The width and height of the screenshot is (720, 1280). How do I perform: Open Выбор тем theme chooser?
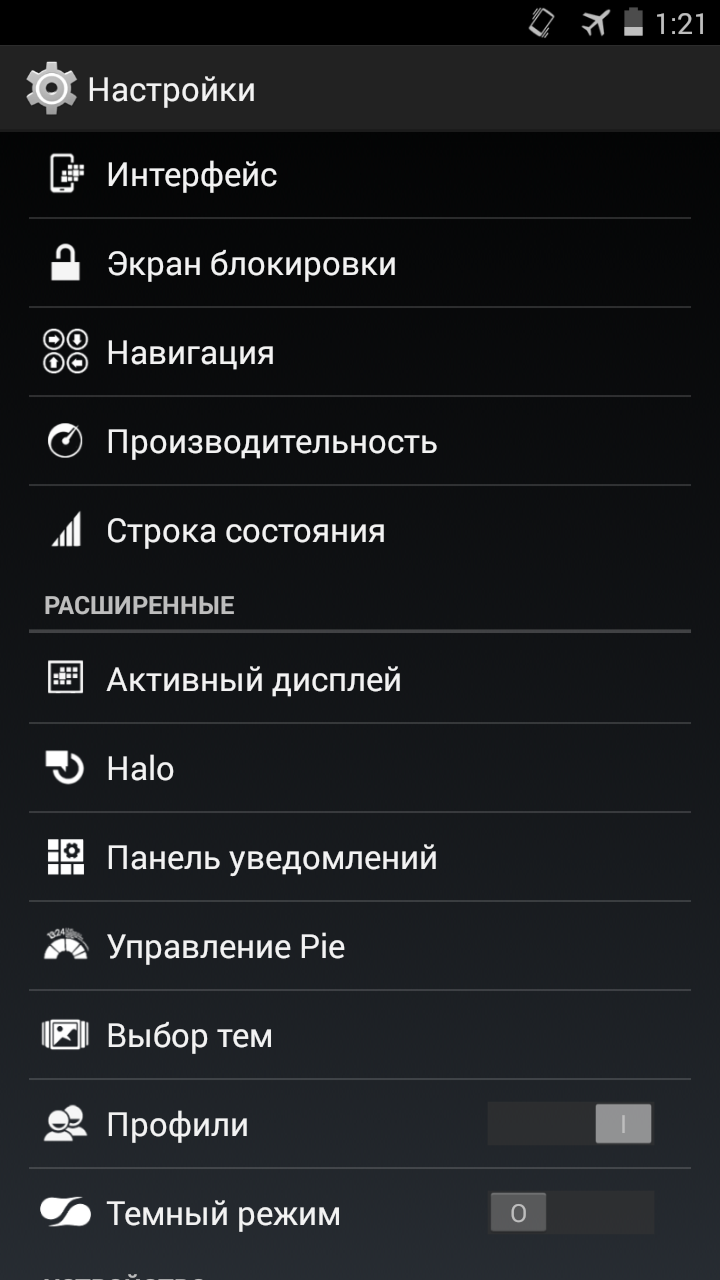360,1036
